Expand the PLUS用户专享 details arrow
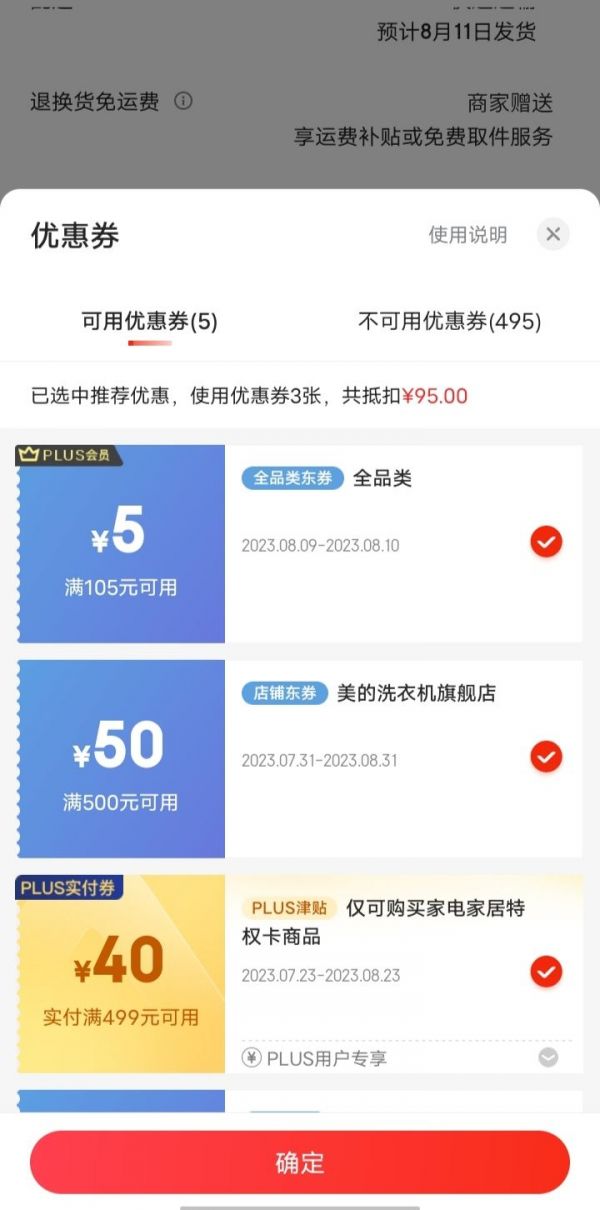The width and height of the screenshot is (600, 1210). pos(548,1057)
